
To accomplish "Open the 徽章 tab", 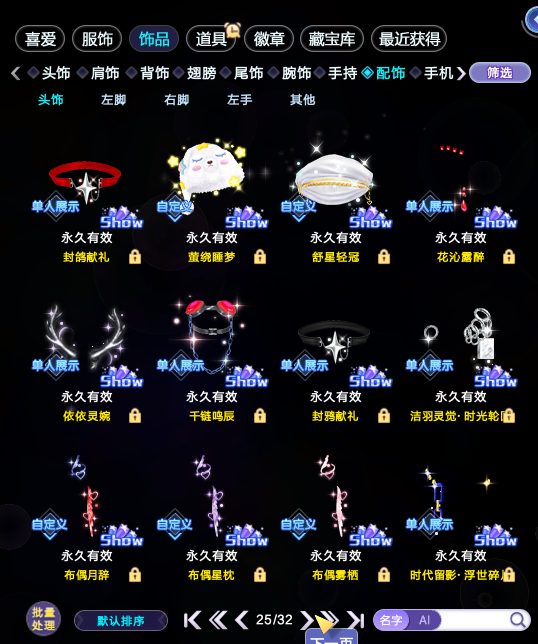I will (x=269, y=39).
